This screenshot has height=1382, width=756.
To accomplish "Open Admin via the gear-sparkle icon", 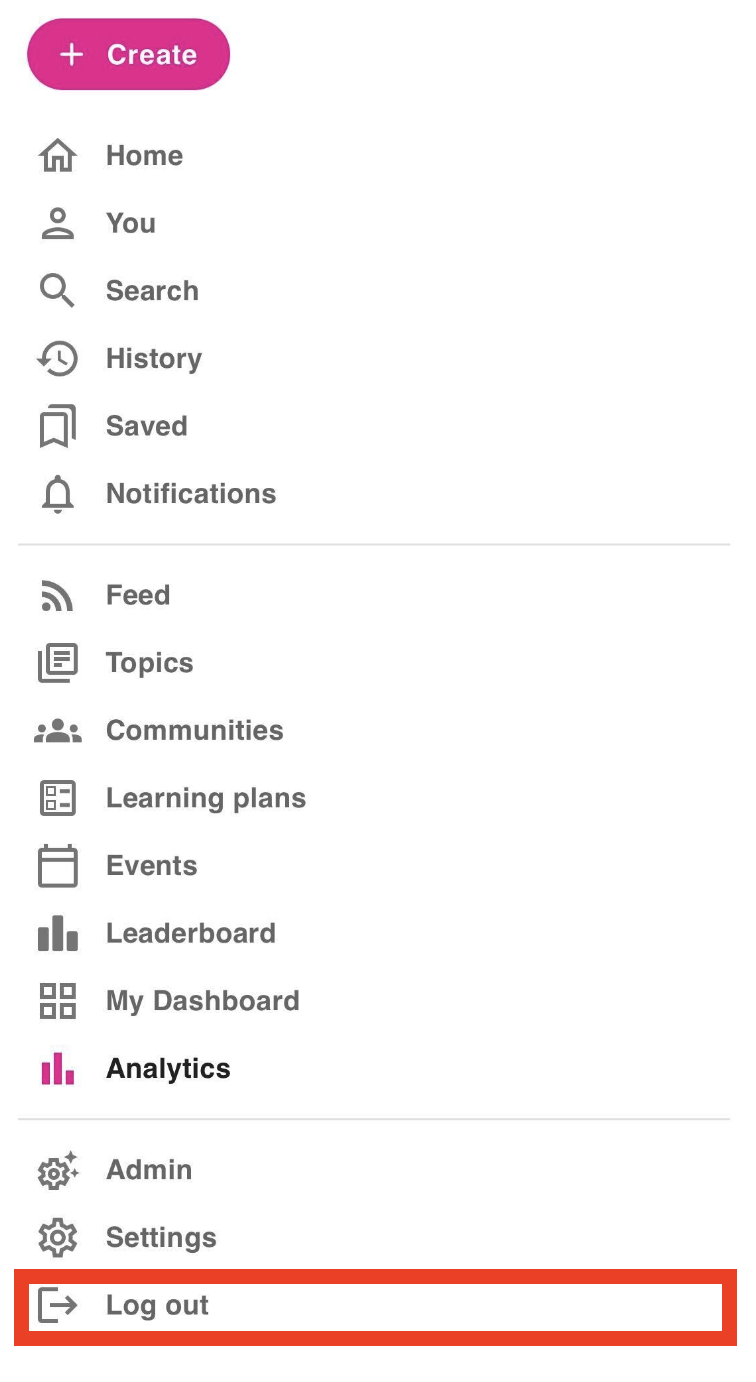I will pos(57,1170).
